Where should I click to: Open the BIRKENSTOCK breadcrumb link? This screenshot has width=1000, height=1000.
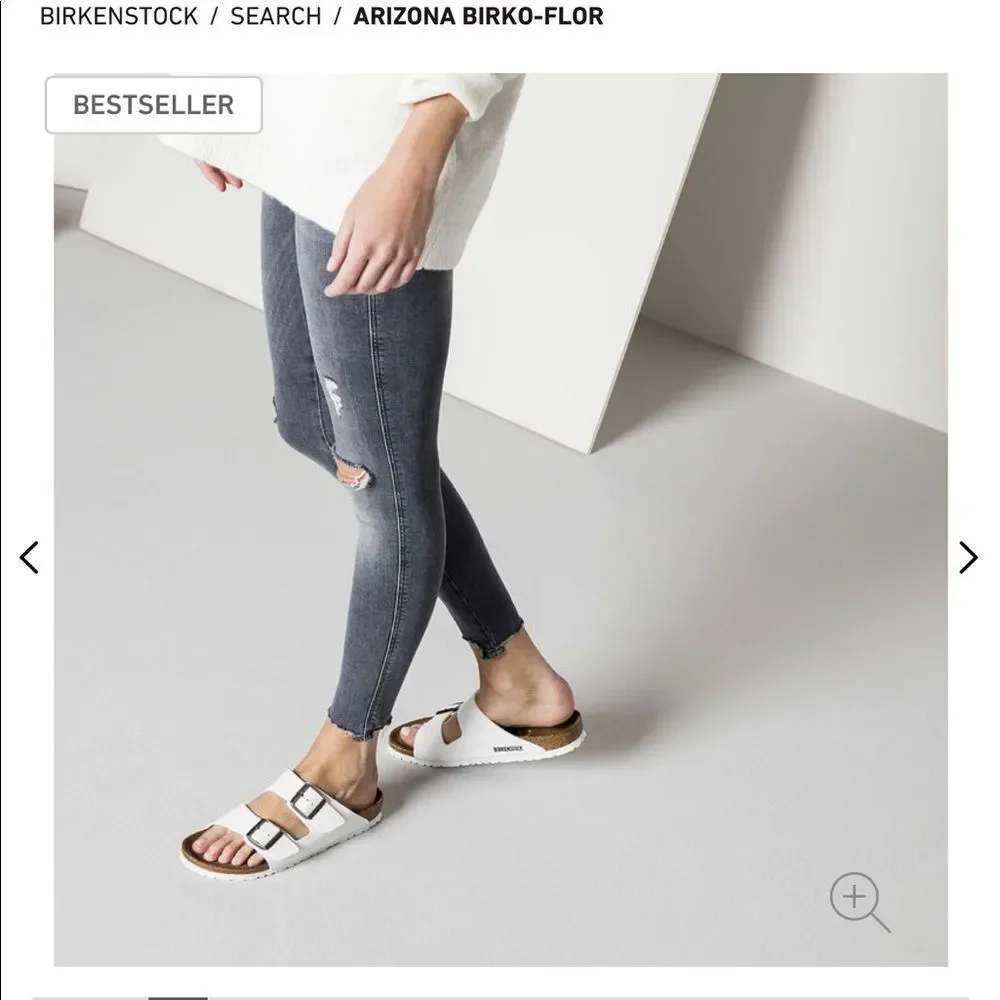(118, 16)
